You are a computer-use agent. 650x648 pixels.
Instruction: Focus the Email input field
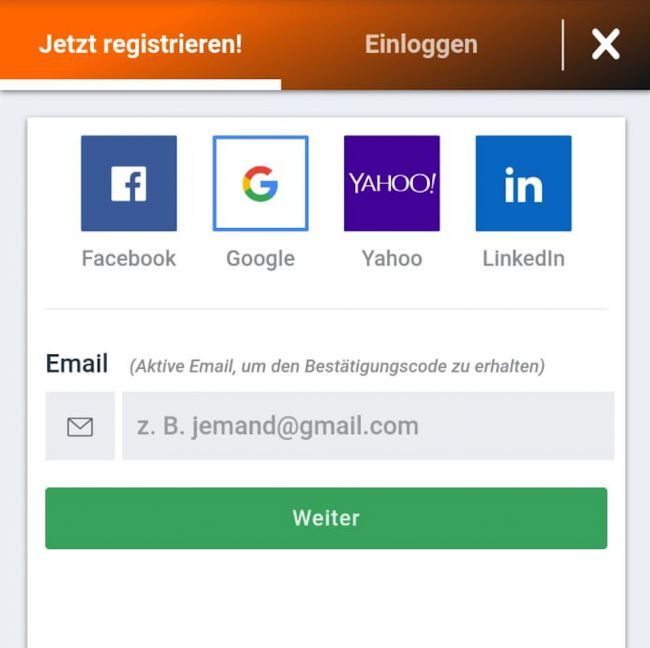(x=366, y=426)
